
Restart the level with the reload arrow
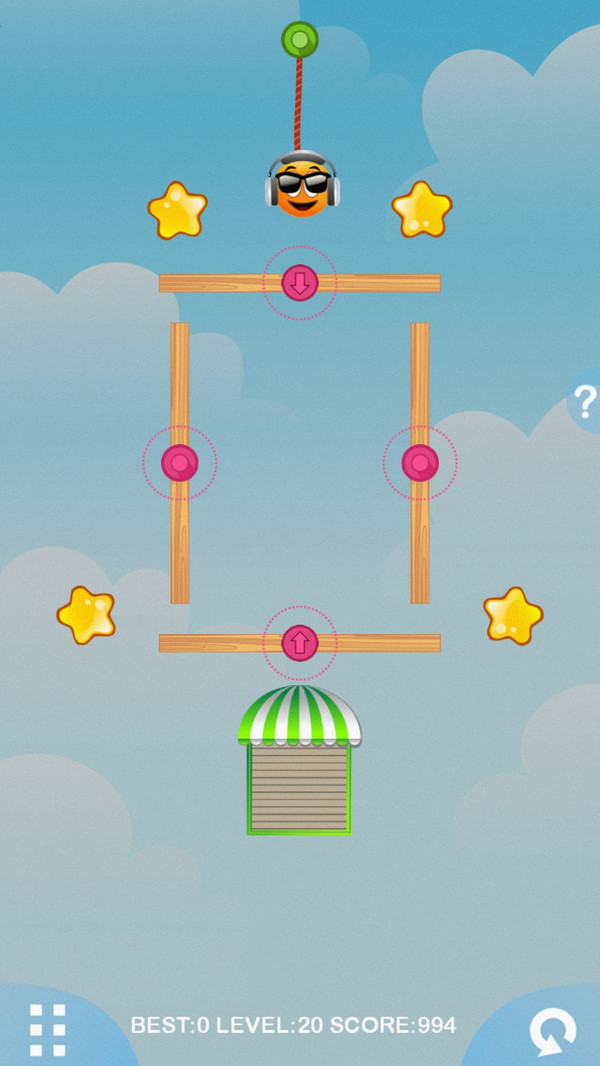552,1031
